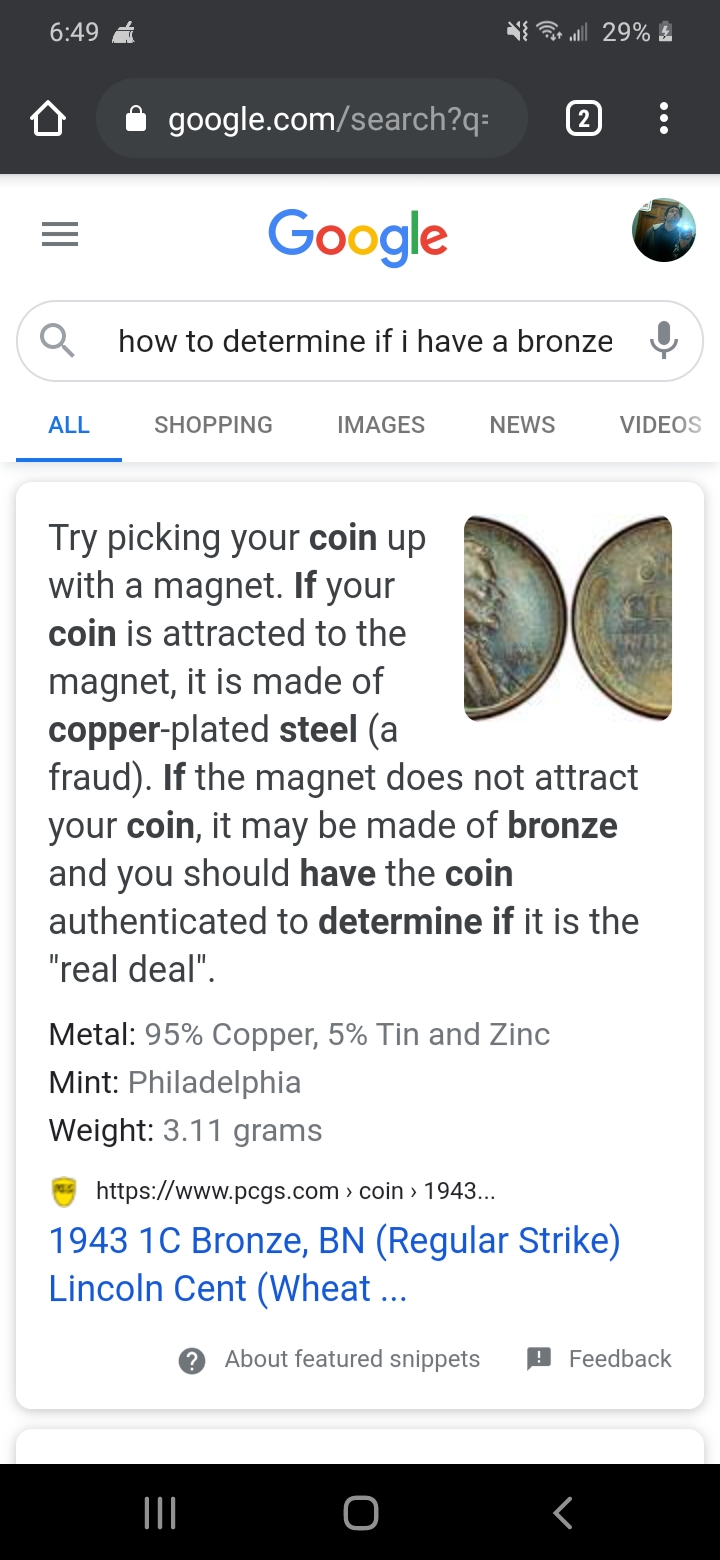Open the Google account profile picture
The height and width of the screenshot is (1560, 720).
[663, 230]
